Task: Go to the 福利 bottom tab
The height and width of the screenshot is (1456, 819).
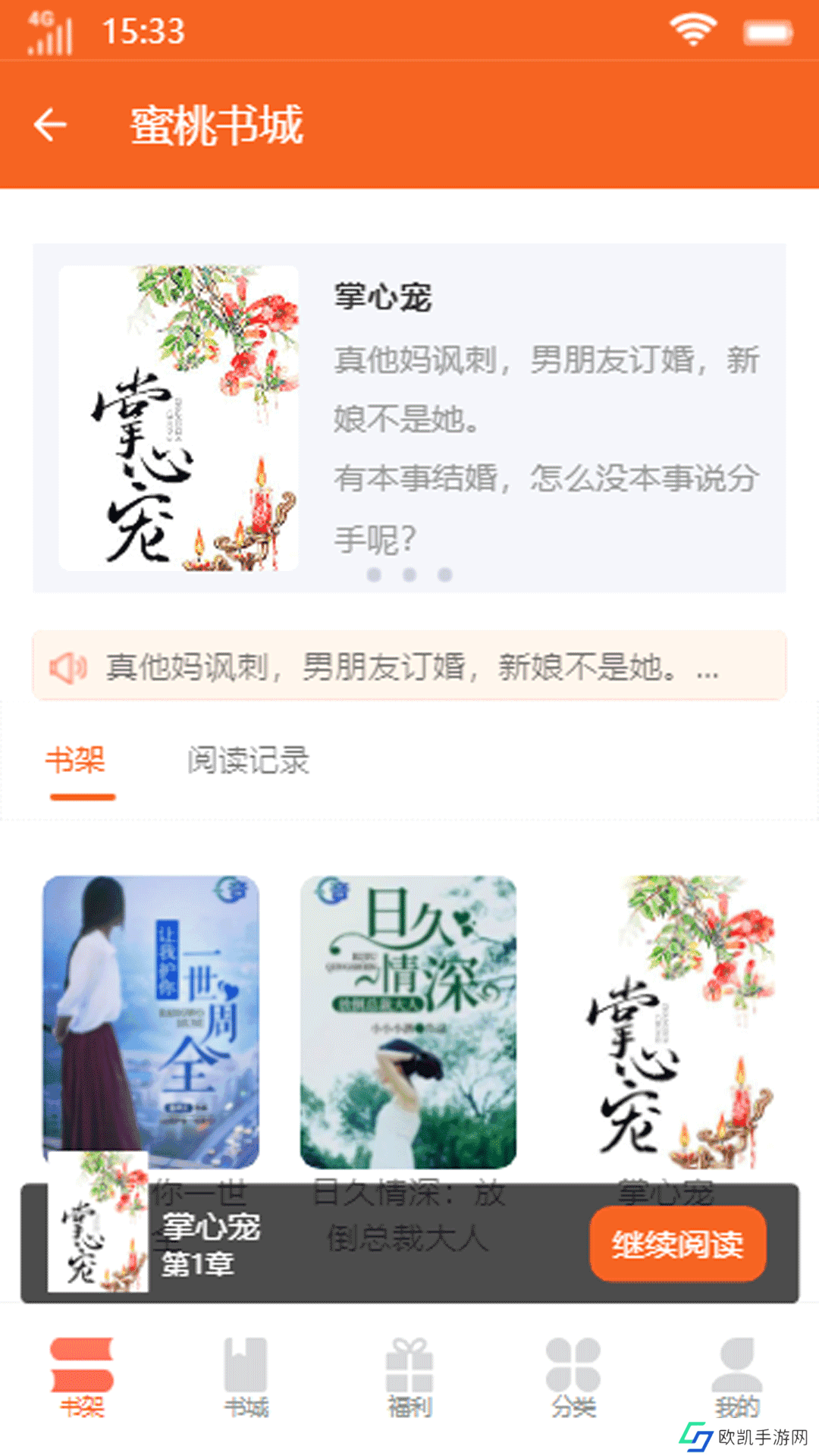Action: 409,1377
